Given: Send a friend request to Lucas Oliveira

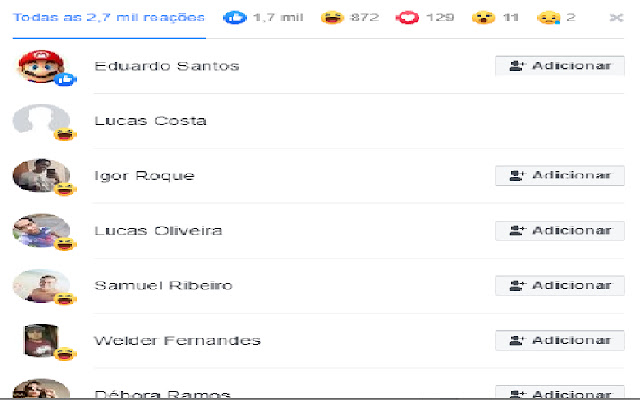Looking at the screenshot, I should coord(560,231).
